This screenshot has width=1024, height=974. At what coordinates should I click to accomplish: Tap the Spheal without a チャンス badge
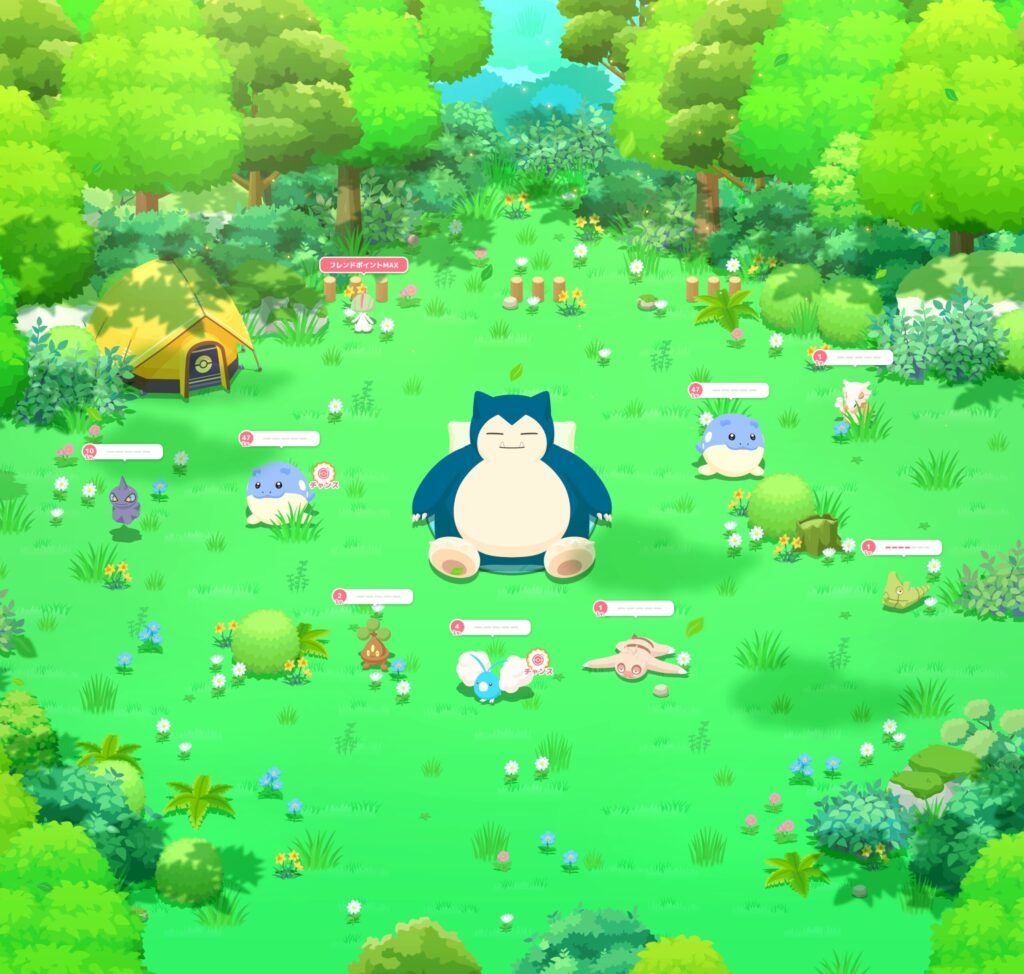[731, 445]
